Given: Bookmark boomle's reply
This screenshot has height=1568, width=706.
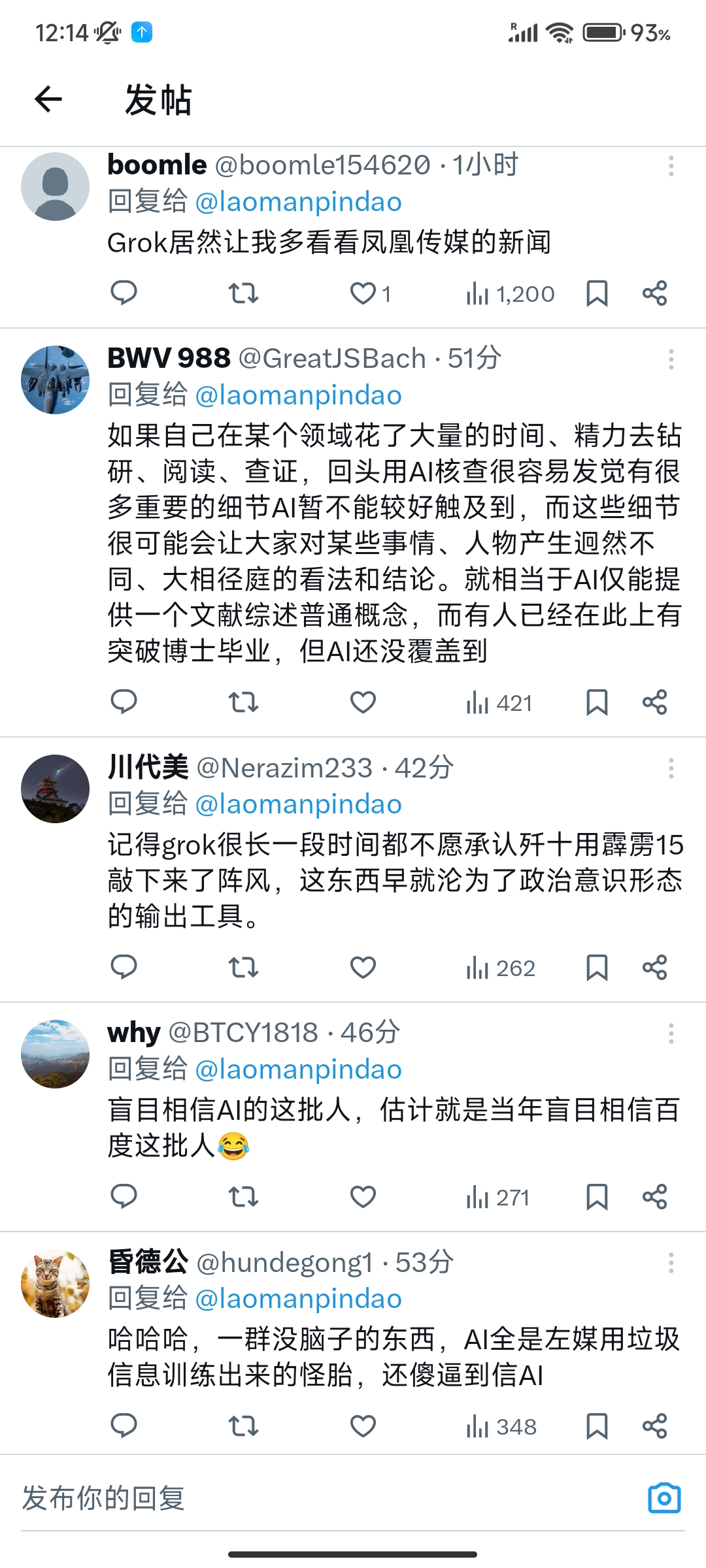Looking at the screenshot, I should (597, 293).
